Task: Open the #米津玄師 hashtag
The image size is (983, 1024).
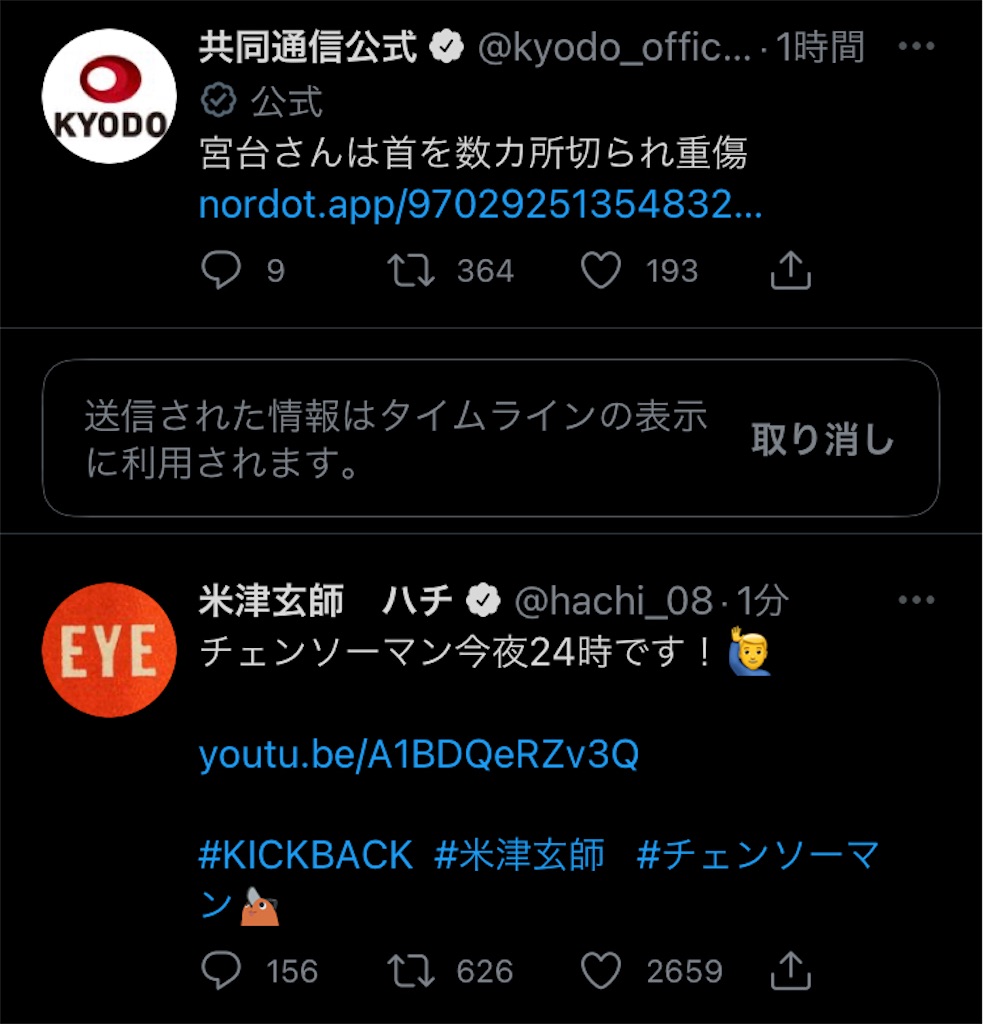Action: coord(520,856)
